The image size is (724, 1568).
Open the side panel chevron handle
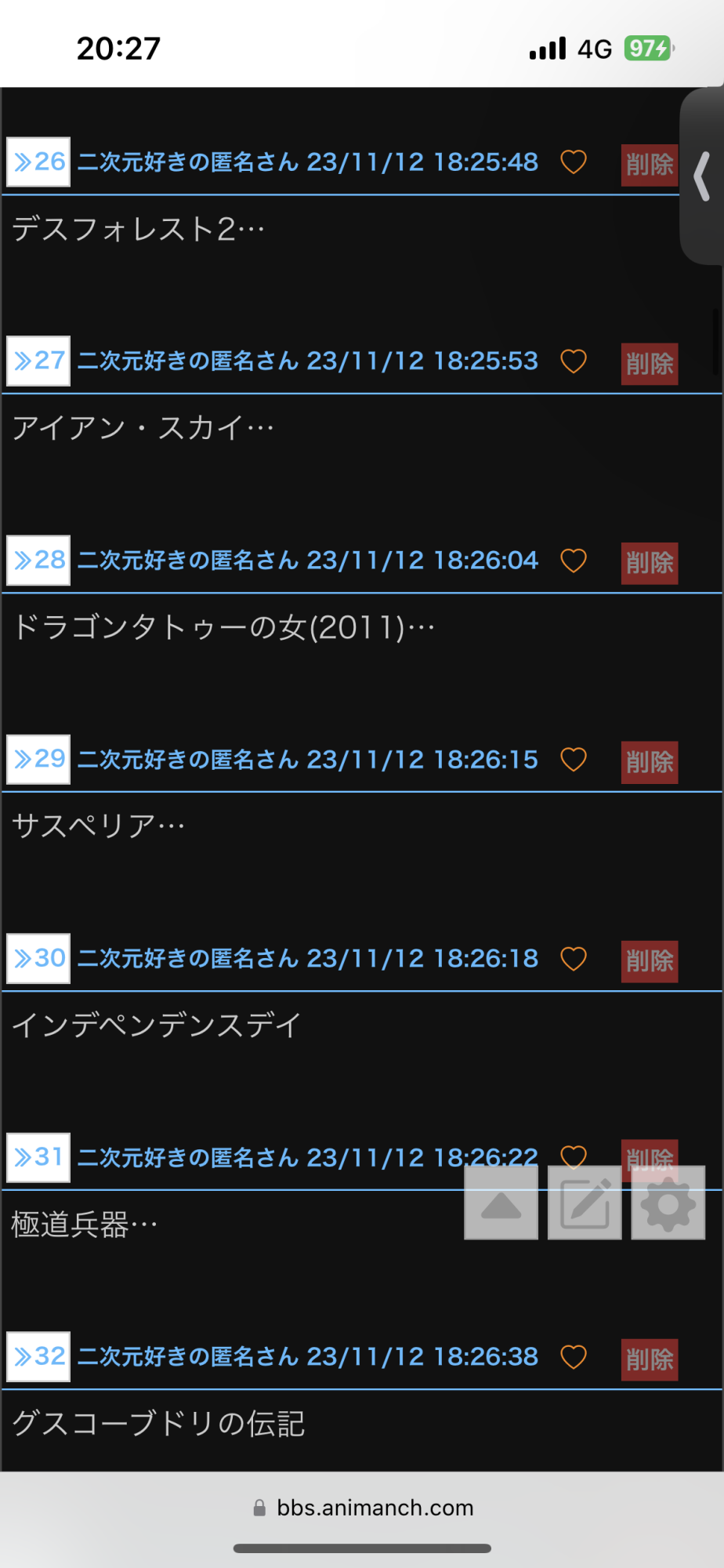click(703, 176)
